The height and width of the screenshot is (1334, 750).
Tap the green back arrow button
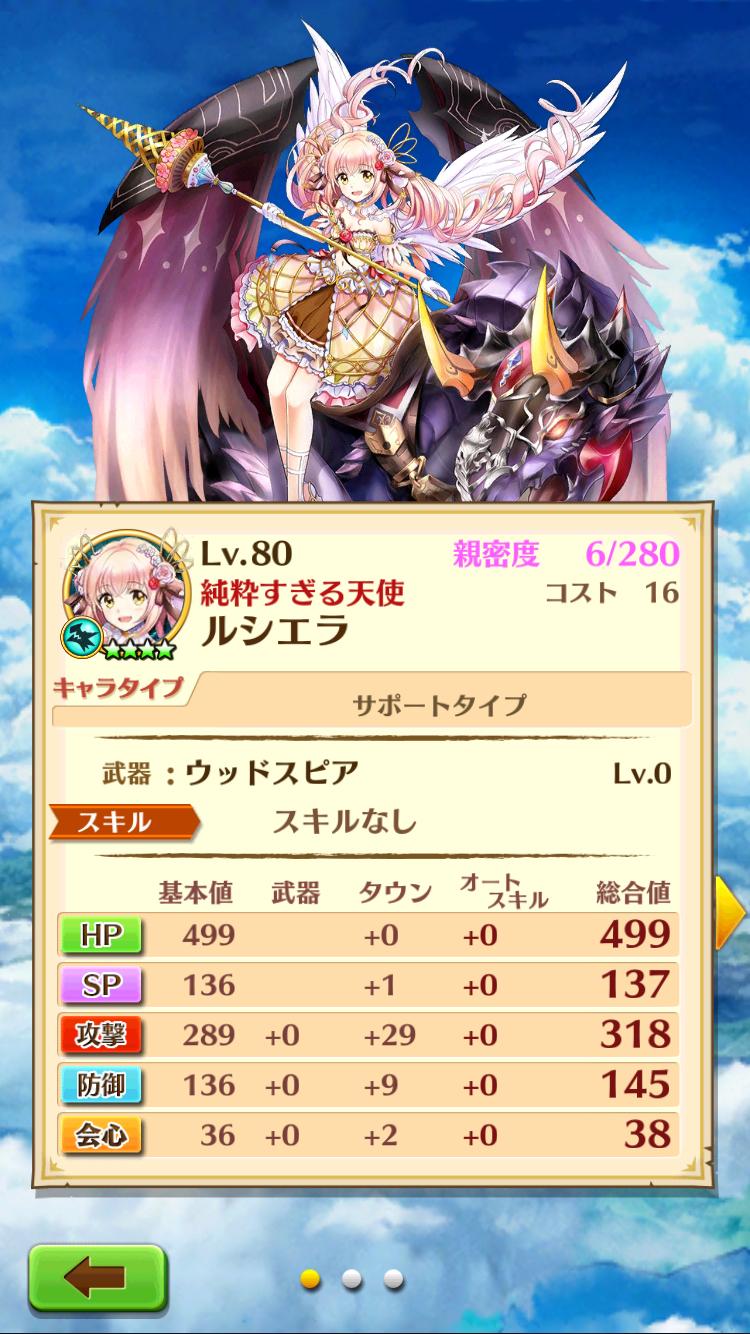coord(95,1277)
